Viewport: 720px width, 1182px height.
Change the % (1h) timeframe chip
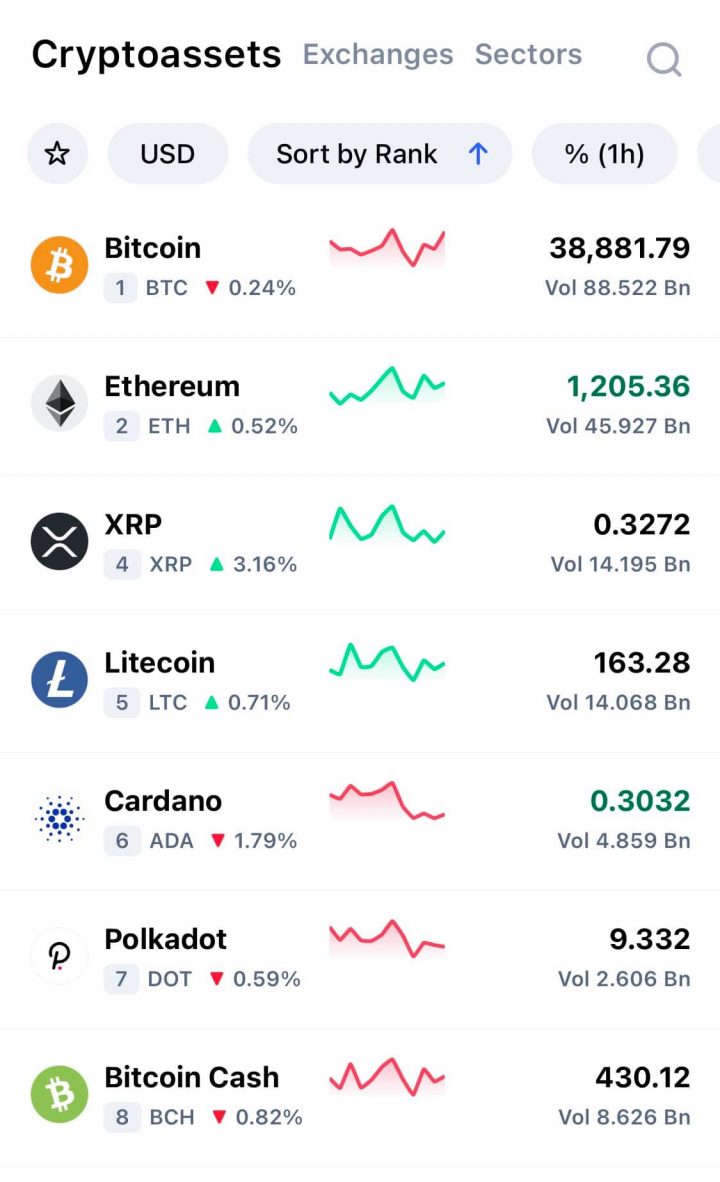tap(605, 154)
